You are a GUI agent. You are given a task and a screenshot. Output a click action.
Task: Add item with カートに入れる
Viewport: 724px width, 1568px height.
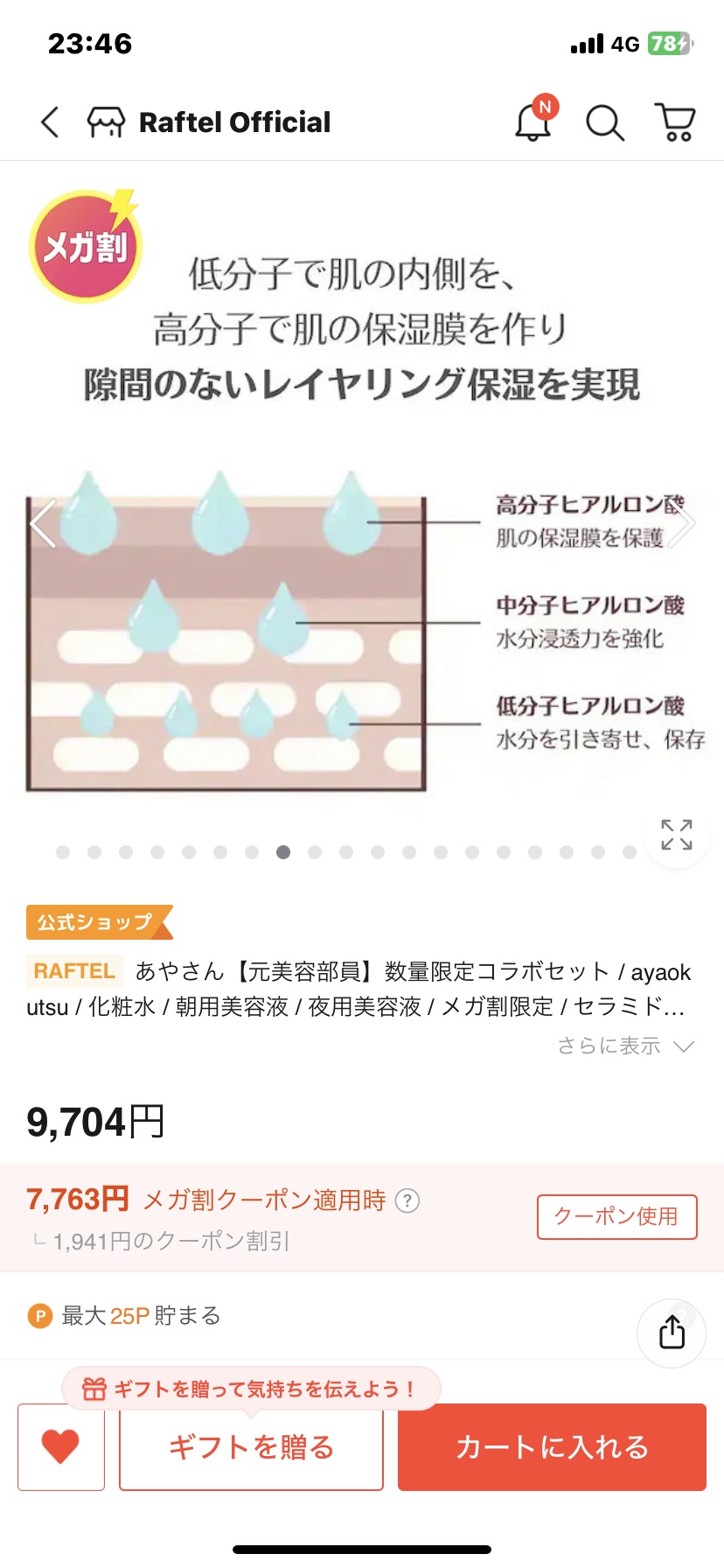(552, 1446)
